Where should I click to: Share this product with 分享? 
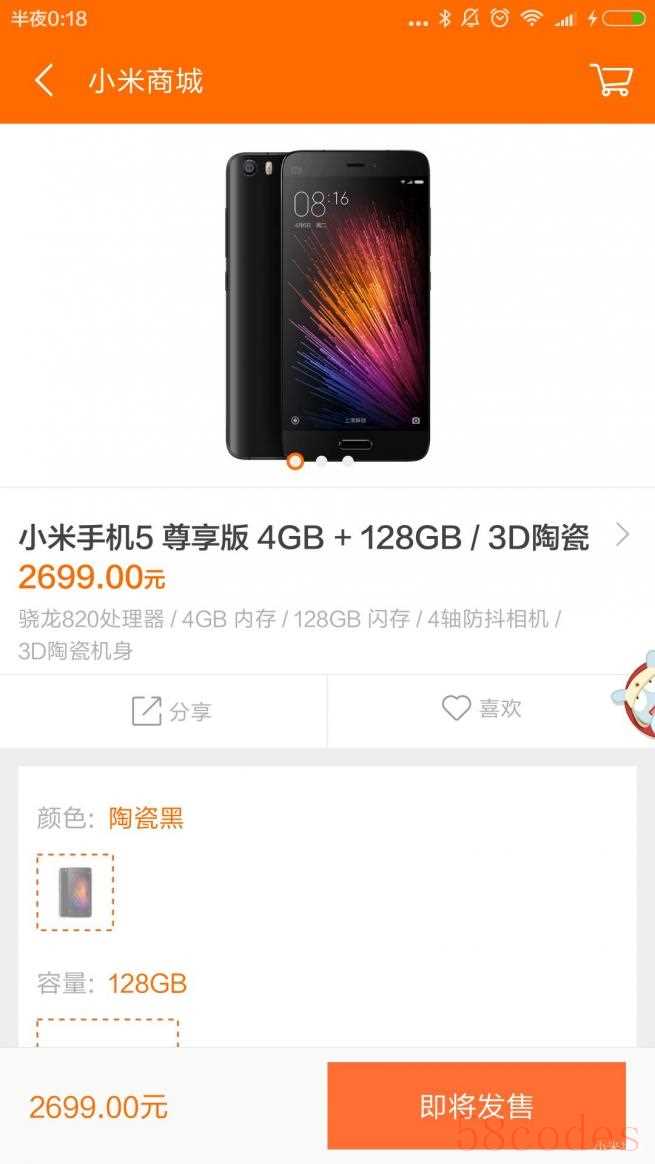(x=172, y=711)
